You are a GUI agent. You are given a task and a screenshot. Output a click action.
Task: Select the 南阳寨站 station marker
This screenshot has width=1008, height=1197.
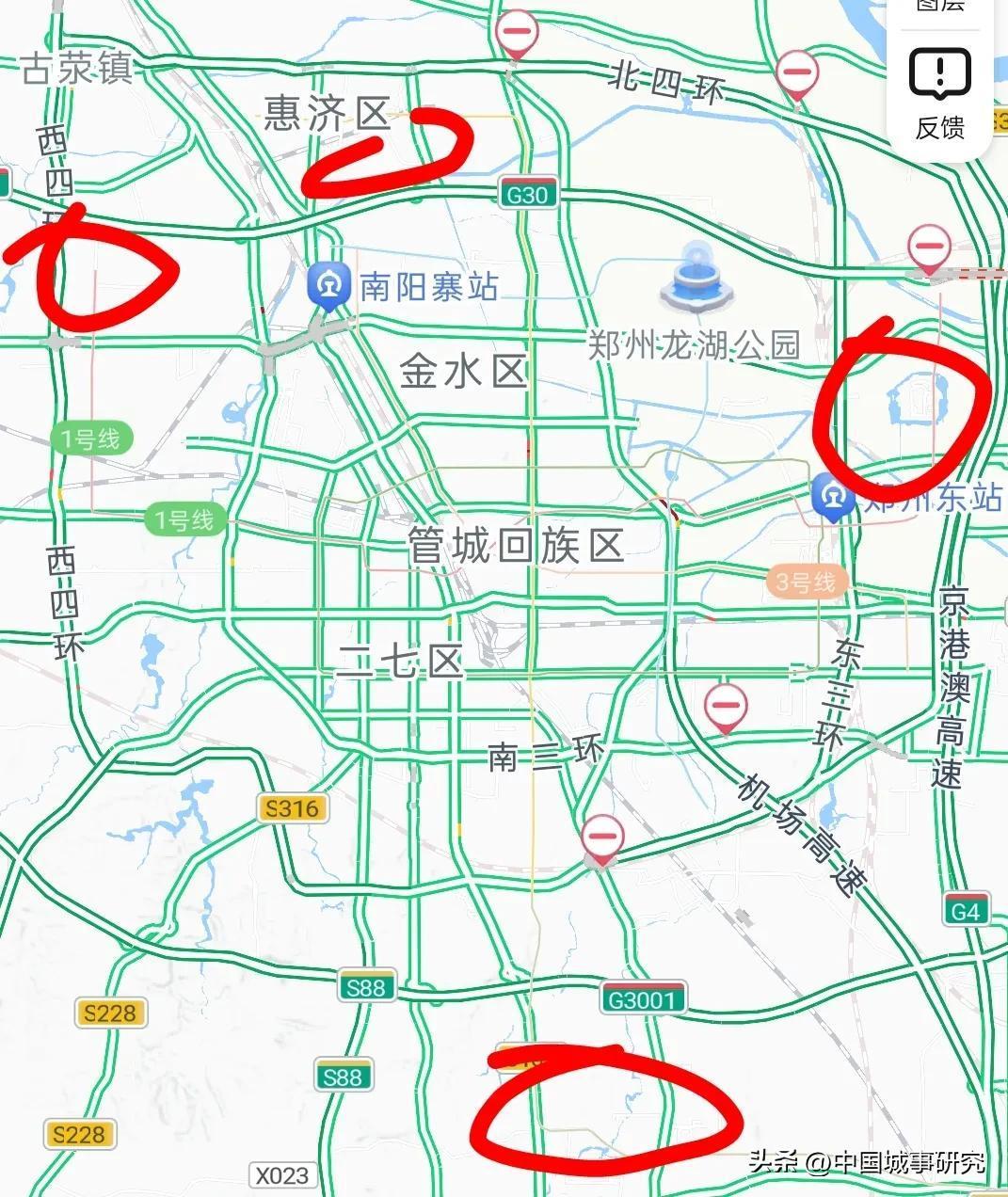(329, 285)
